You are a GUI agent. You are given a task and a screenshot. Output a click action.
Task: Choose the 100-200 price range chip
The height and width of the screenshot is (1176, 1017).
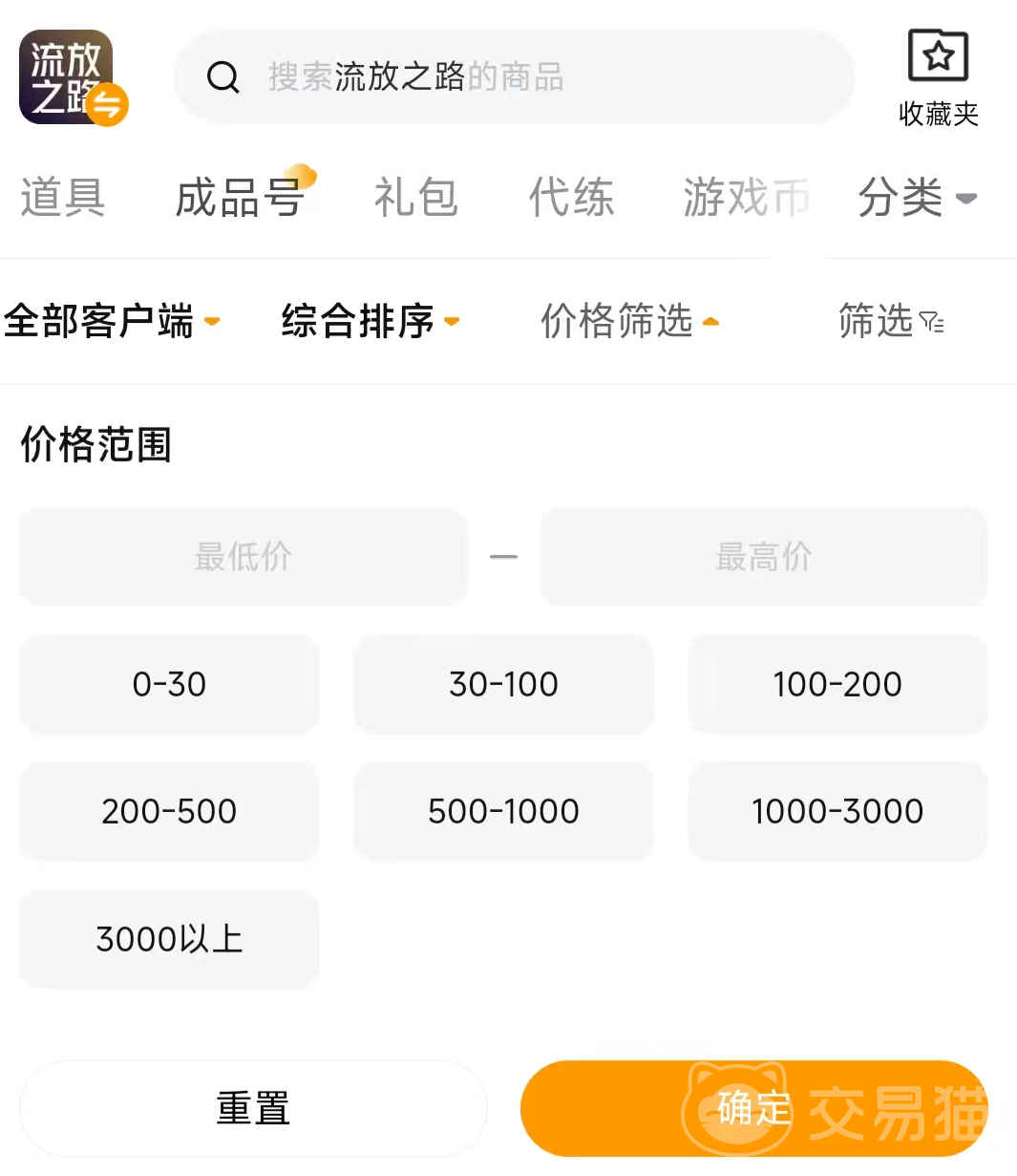point(837,684)
